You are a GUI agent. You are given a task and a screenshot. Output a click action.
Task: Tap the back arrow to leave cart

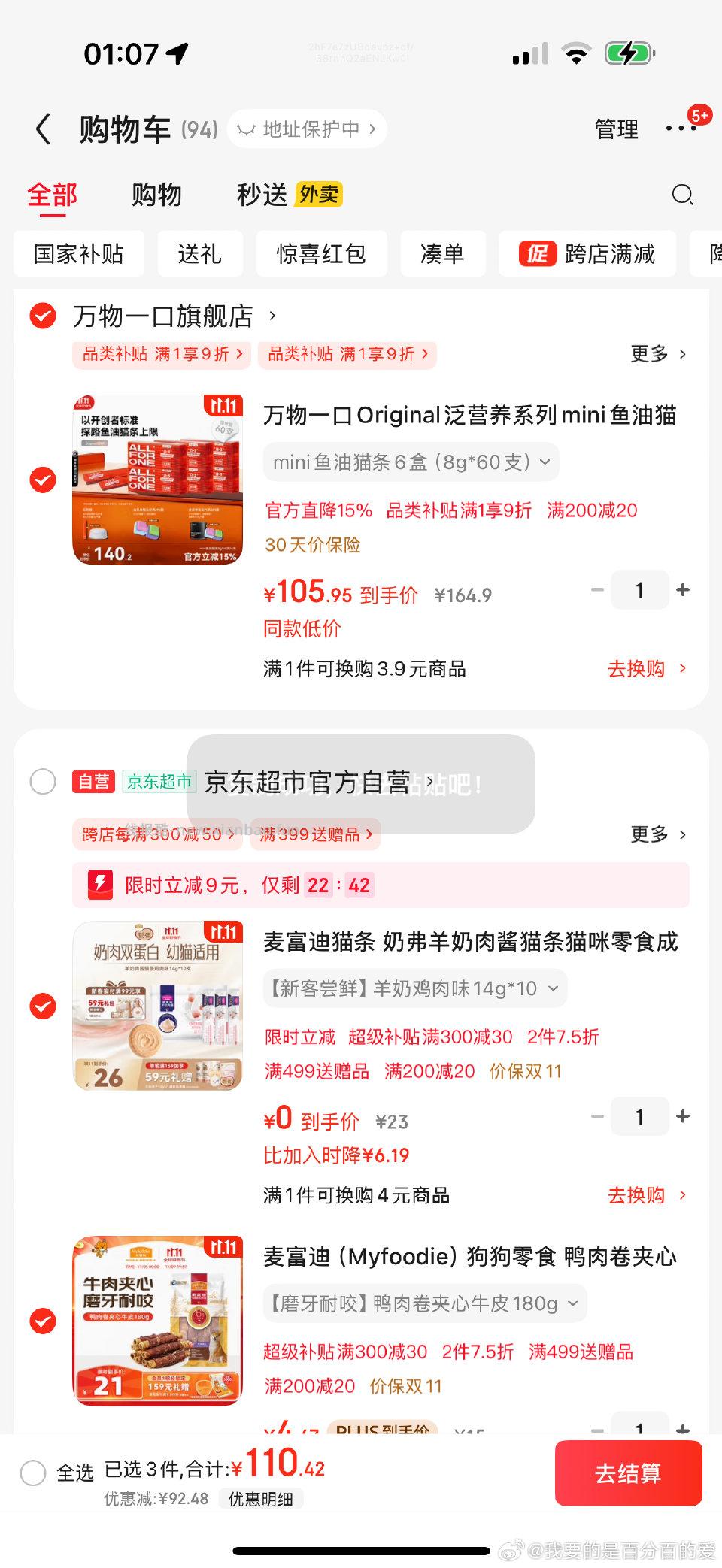coord(43,129)
